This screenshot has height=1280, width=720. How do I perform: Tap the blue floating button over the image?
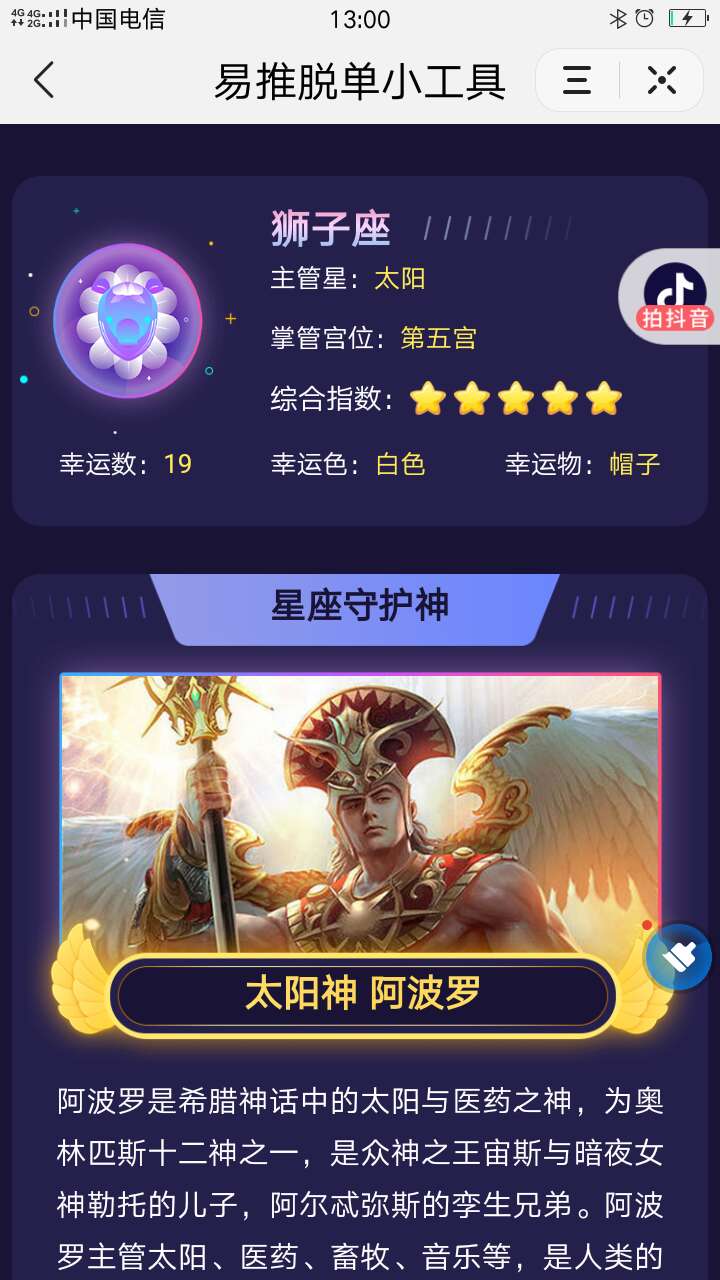point(679,957)
